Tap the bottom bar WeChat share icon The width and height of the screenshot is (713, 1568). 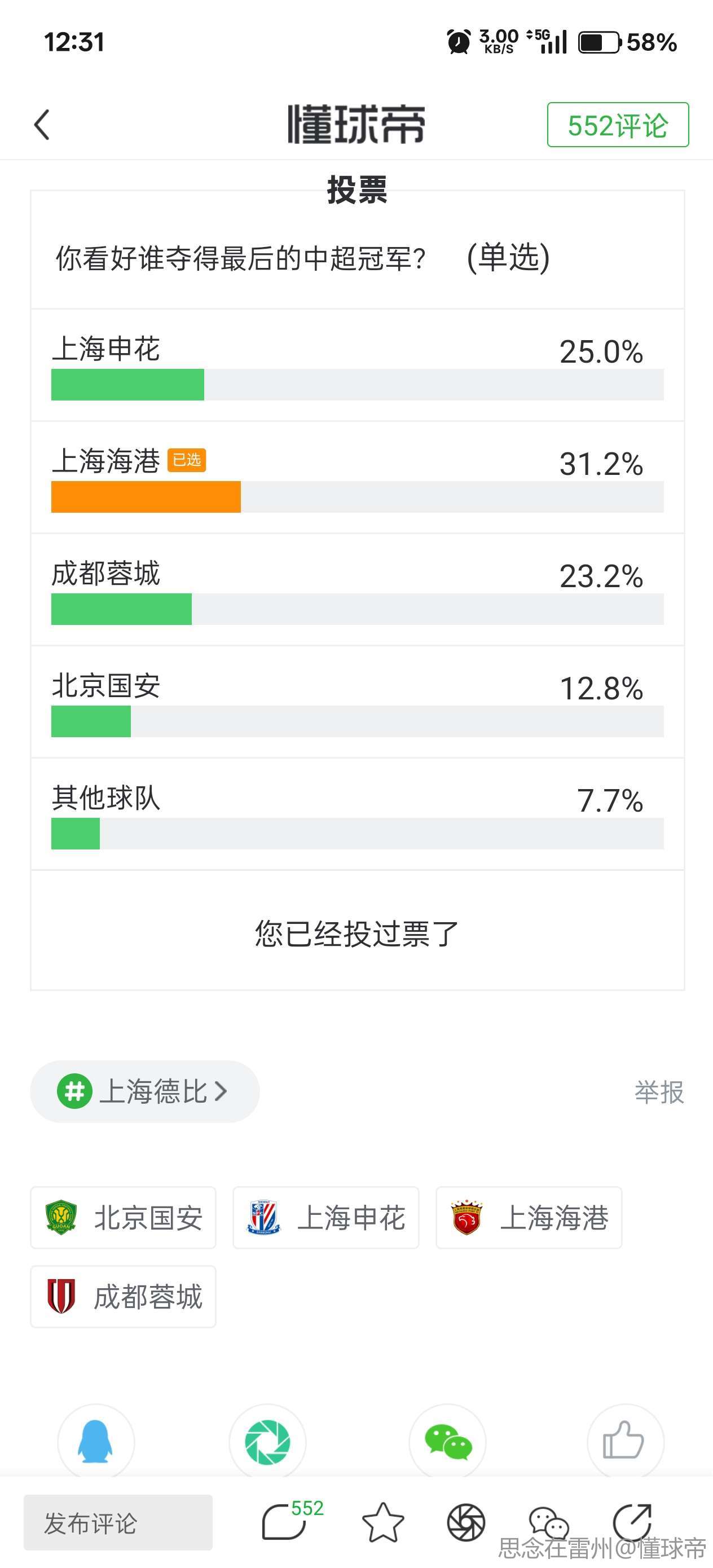[549, 1522]
